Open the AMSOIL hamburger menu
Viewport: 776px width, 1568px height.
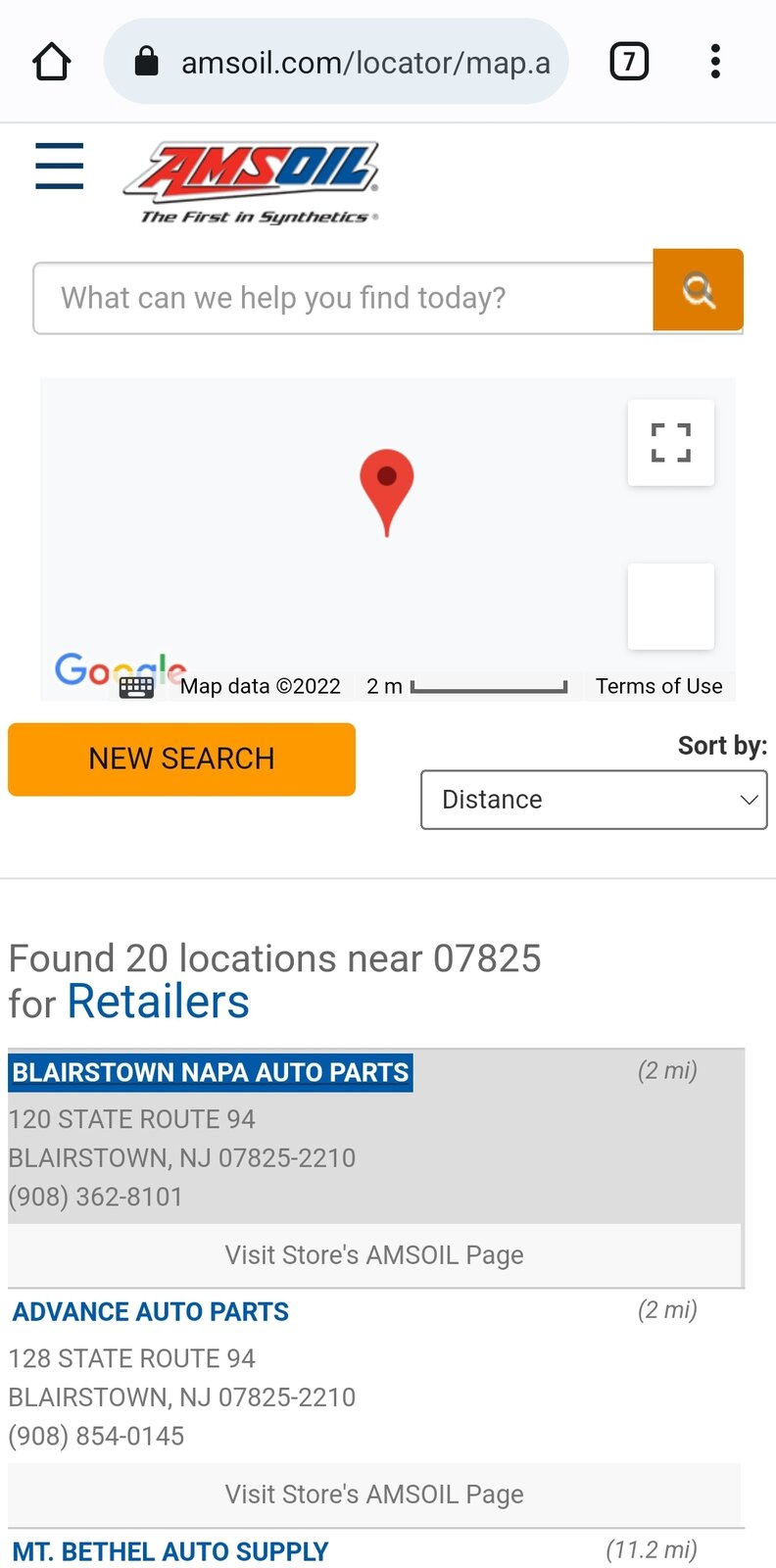point(59,165)
